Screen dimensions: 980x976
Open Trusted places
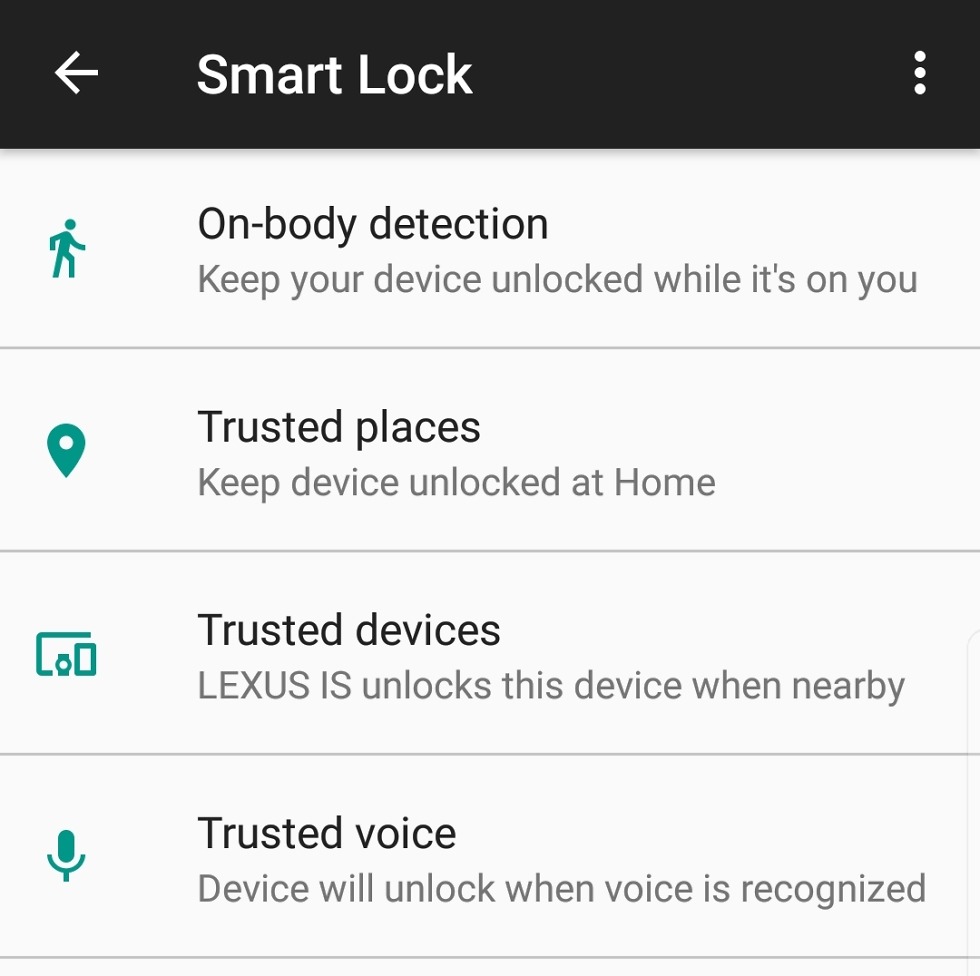tap(490, 451)
